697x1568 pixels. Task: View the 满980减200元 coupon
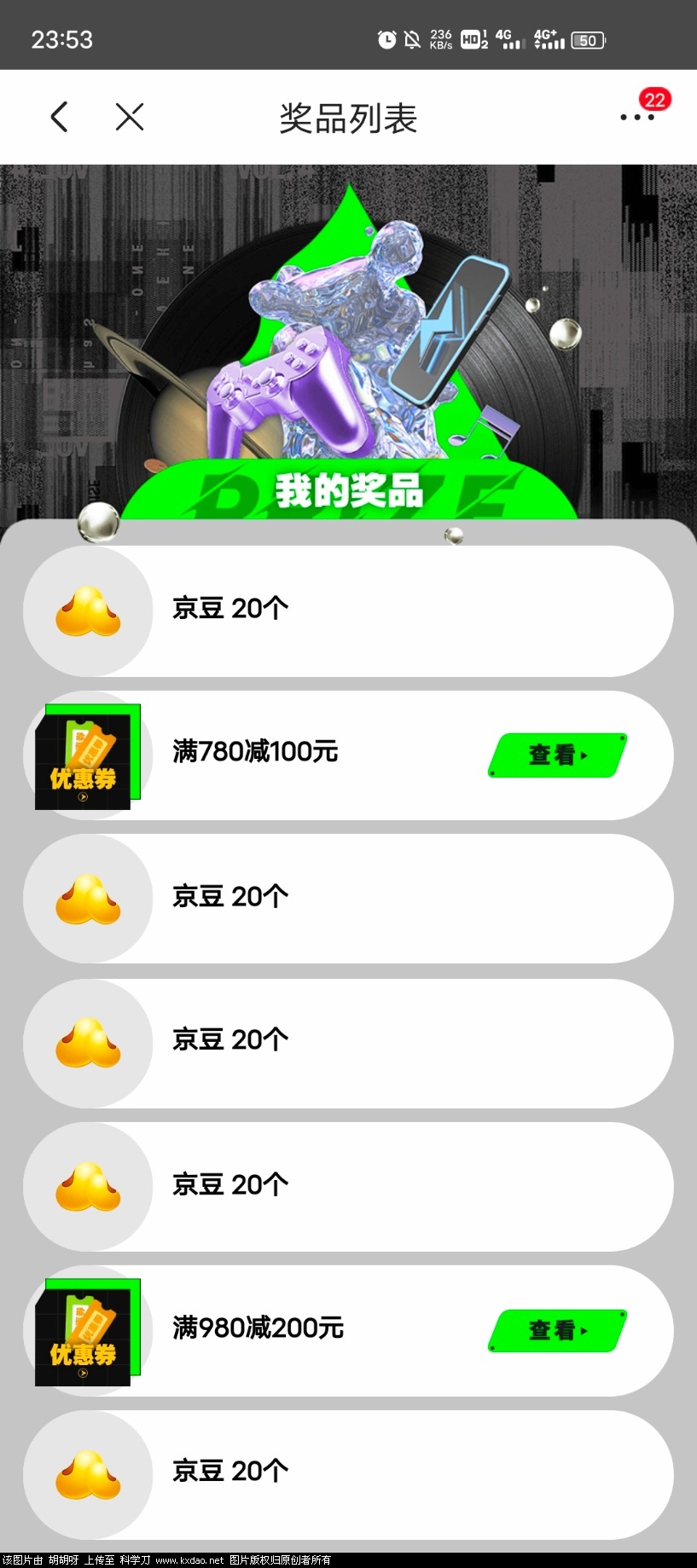coord(557,1331)
